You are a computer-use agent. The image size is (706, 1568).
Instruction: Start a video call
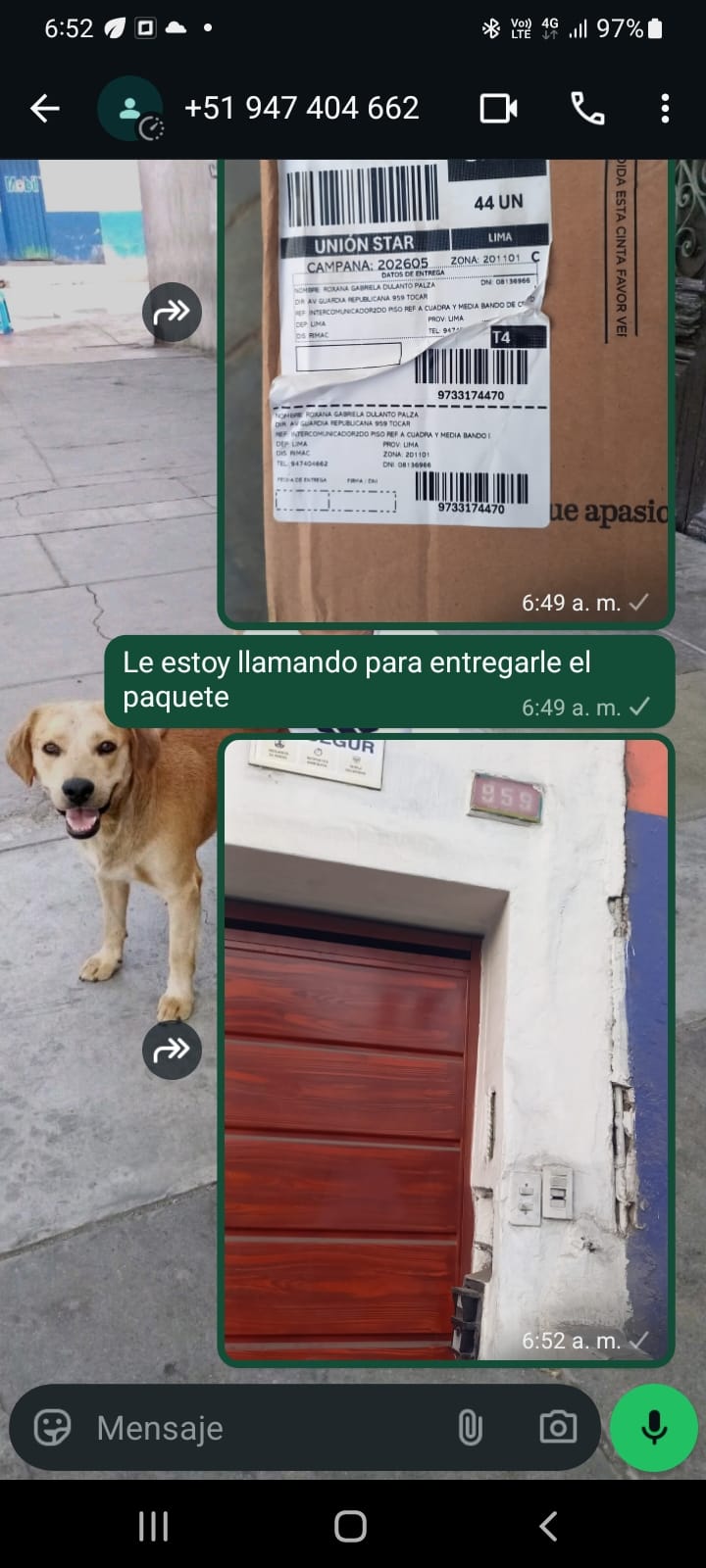click(498, 108)
